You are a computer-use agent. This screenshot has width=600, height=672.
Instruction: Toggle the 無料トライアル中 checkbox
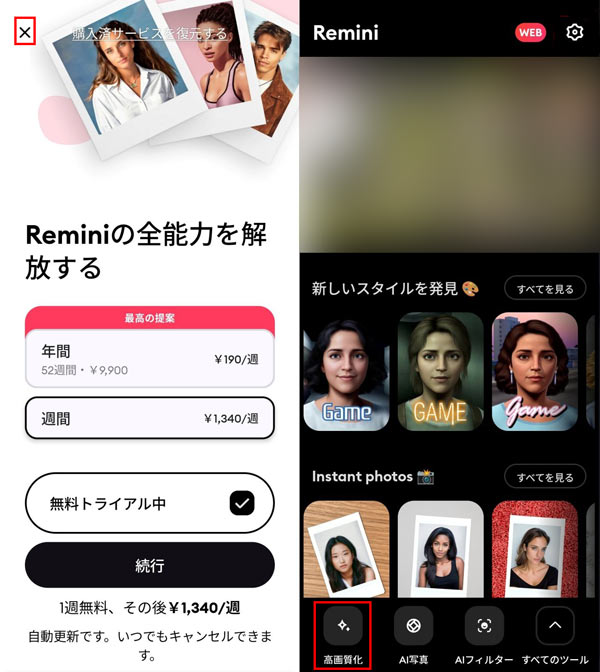click(242, 503)
